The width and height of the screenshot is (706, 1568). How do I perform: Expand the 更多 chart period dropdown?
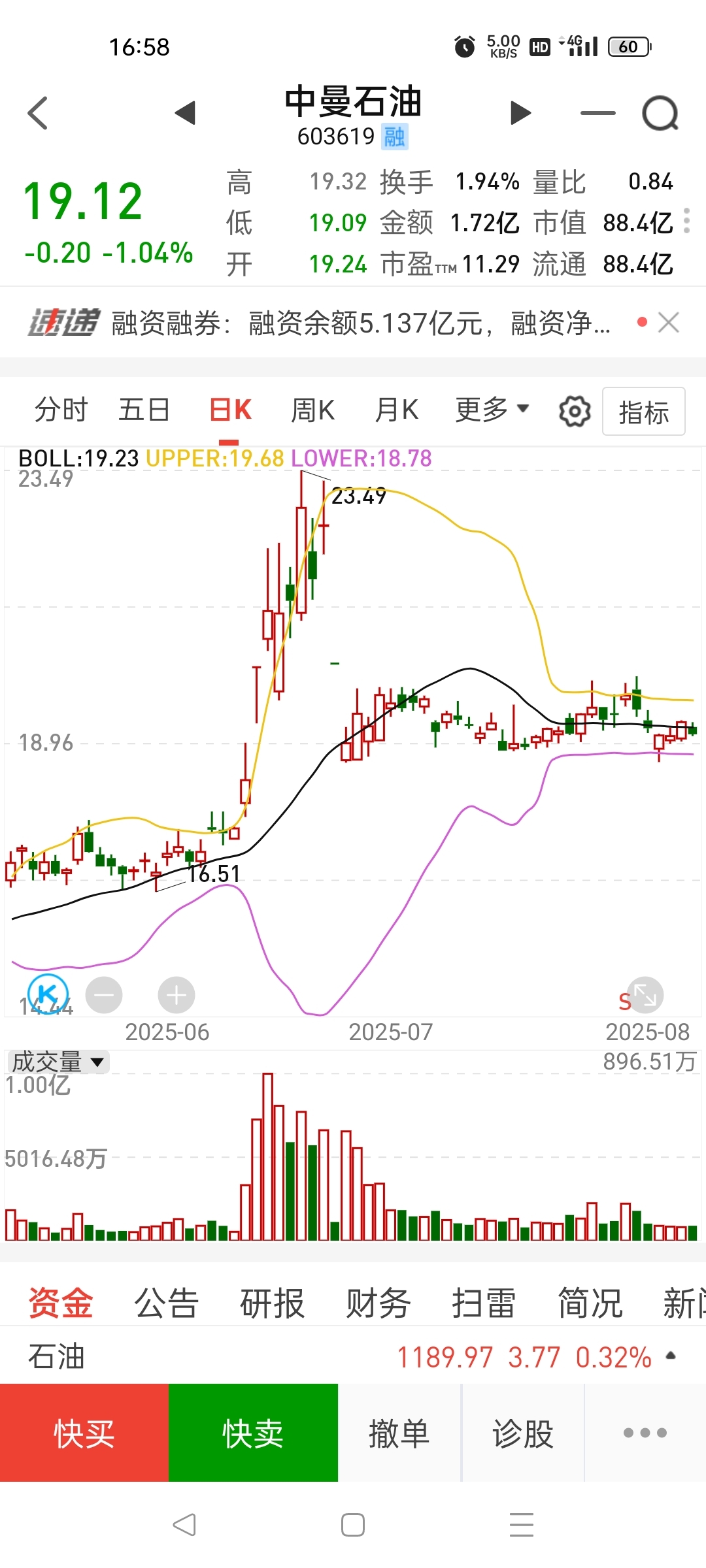pyautogui.click(x=492, y=410)
